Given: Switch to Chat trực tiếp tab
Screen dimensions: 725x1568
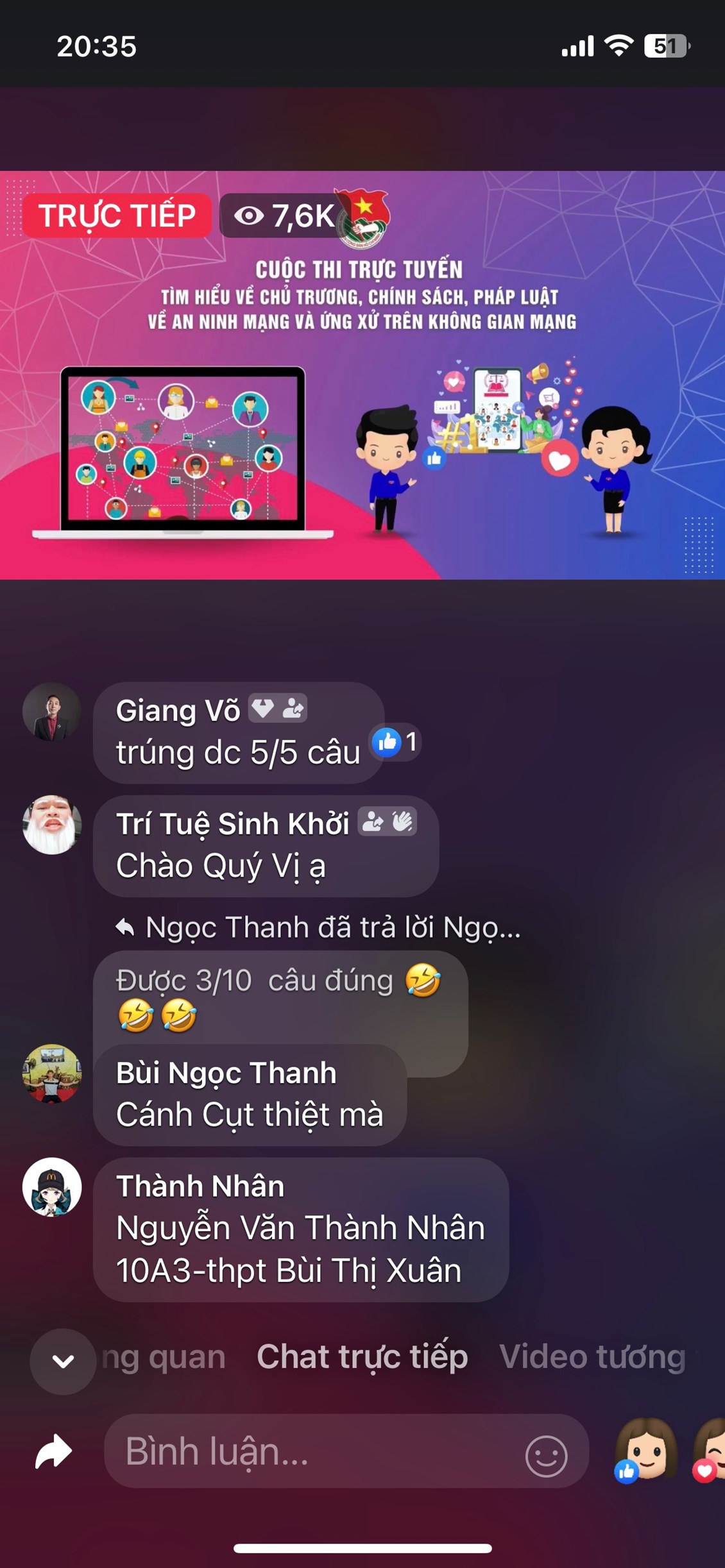Looking at the screenshot, I should tap(362, 1357).
